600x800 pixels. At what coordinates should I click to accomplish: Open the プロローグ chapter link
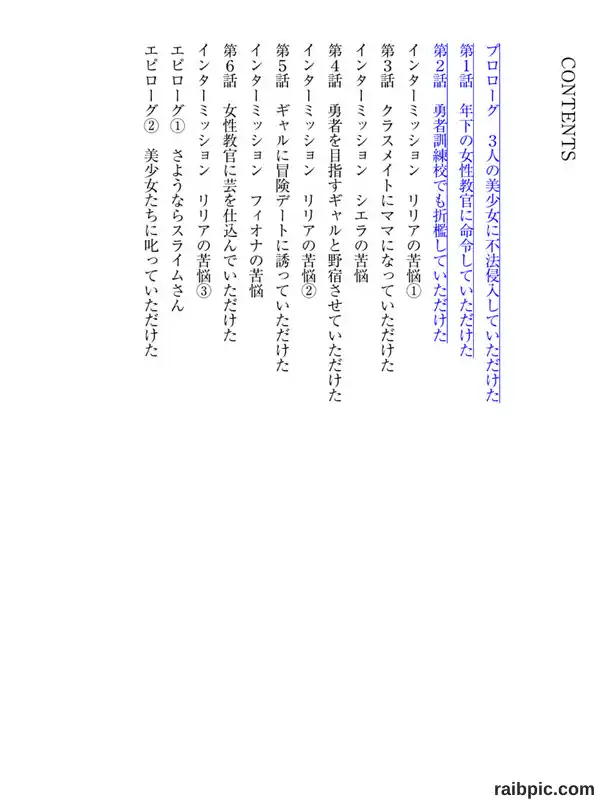pyautogui.click(x=492, y=223)
